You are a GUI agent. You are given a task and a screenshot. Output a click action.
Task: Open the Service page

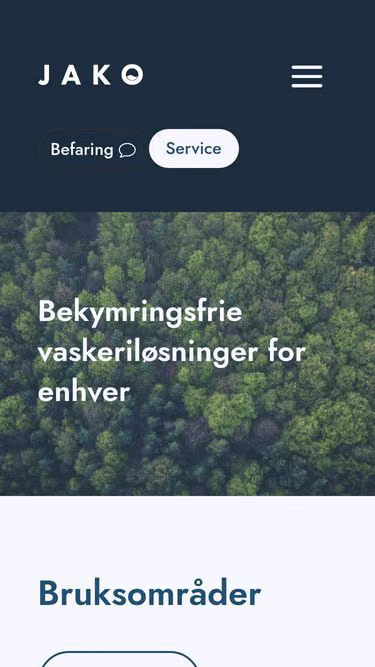click(194, 148)
